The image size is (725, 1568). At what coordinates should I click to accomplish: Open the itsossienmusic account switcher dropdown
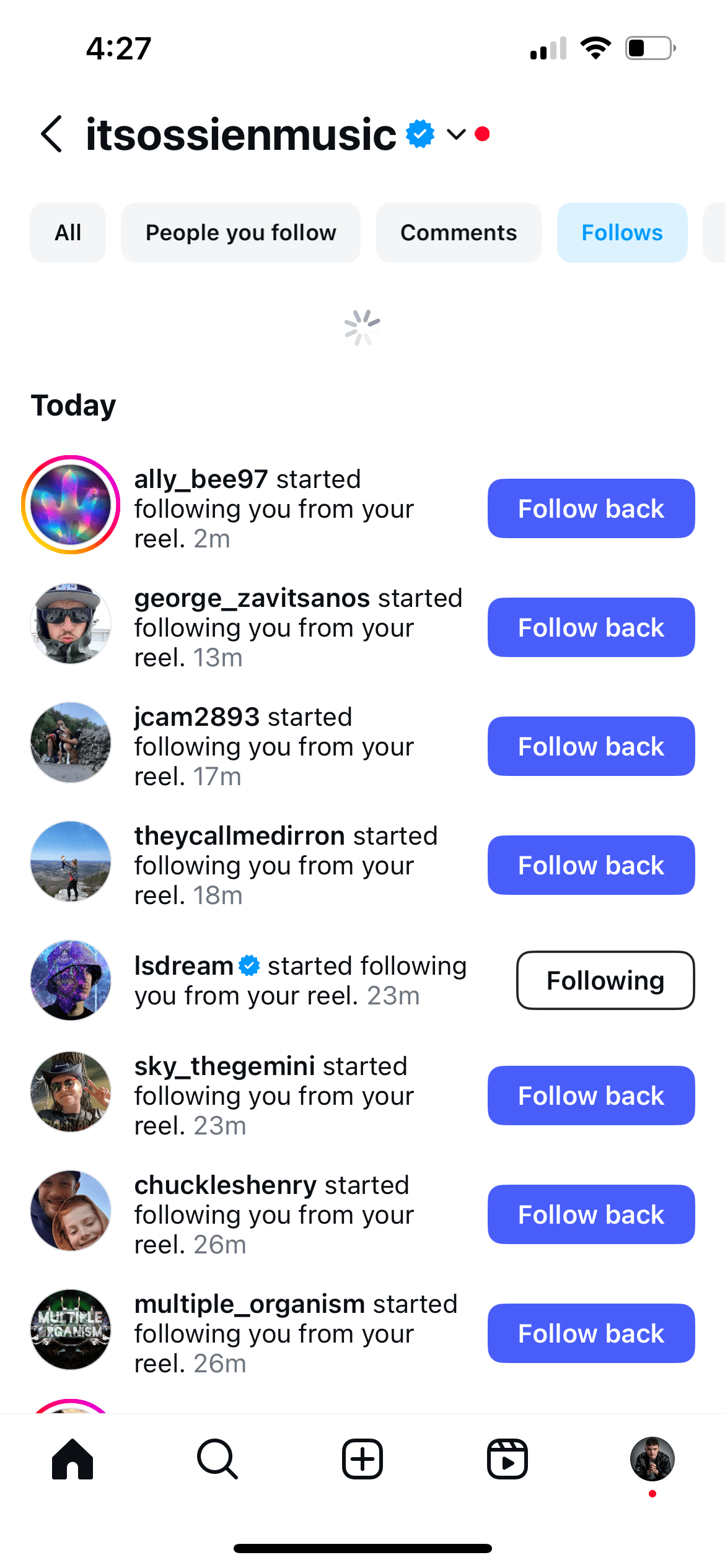[x=455, y=134]
